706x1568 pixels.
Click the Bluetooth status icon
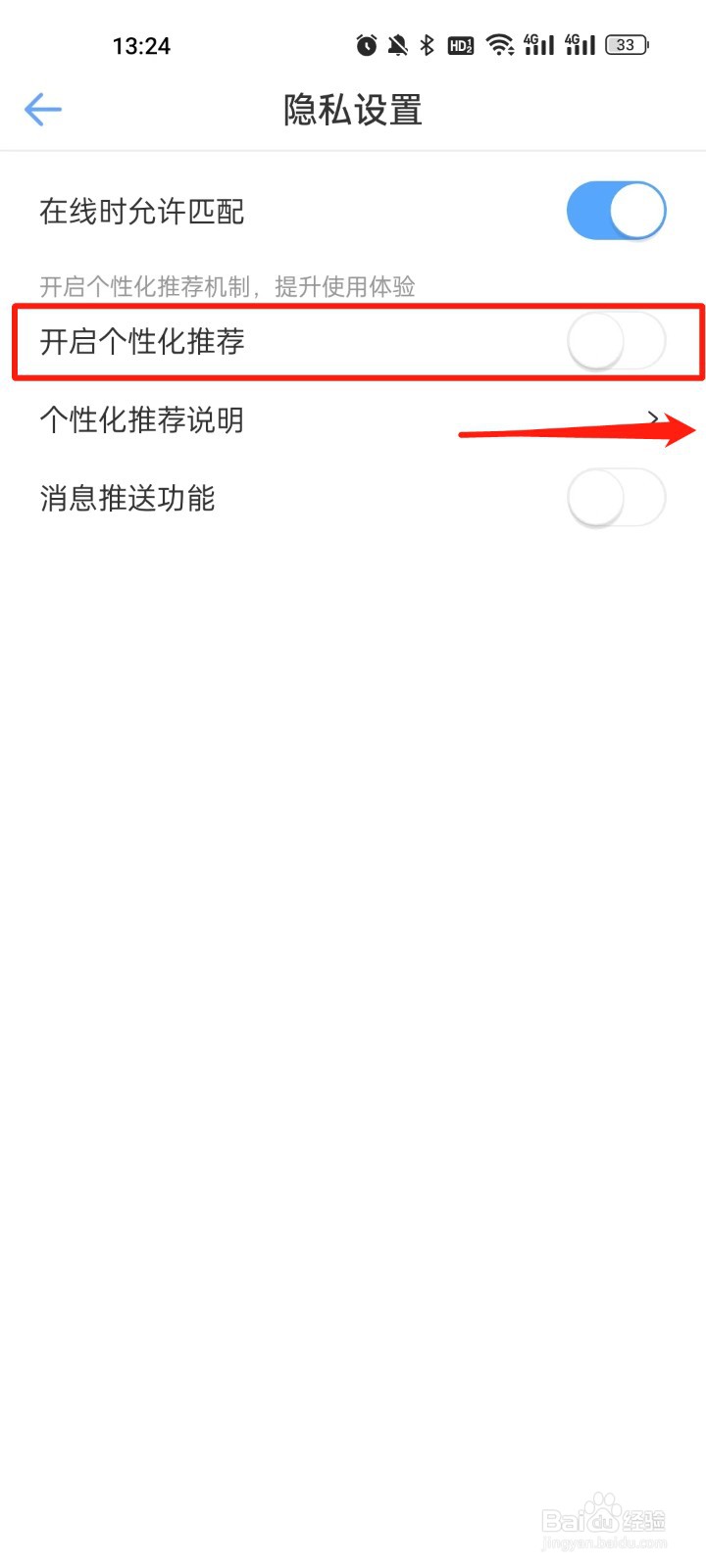(427, 44)
